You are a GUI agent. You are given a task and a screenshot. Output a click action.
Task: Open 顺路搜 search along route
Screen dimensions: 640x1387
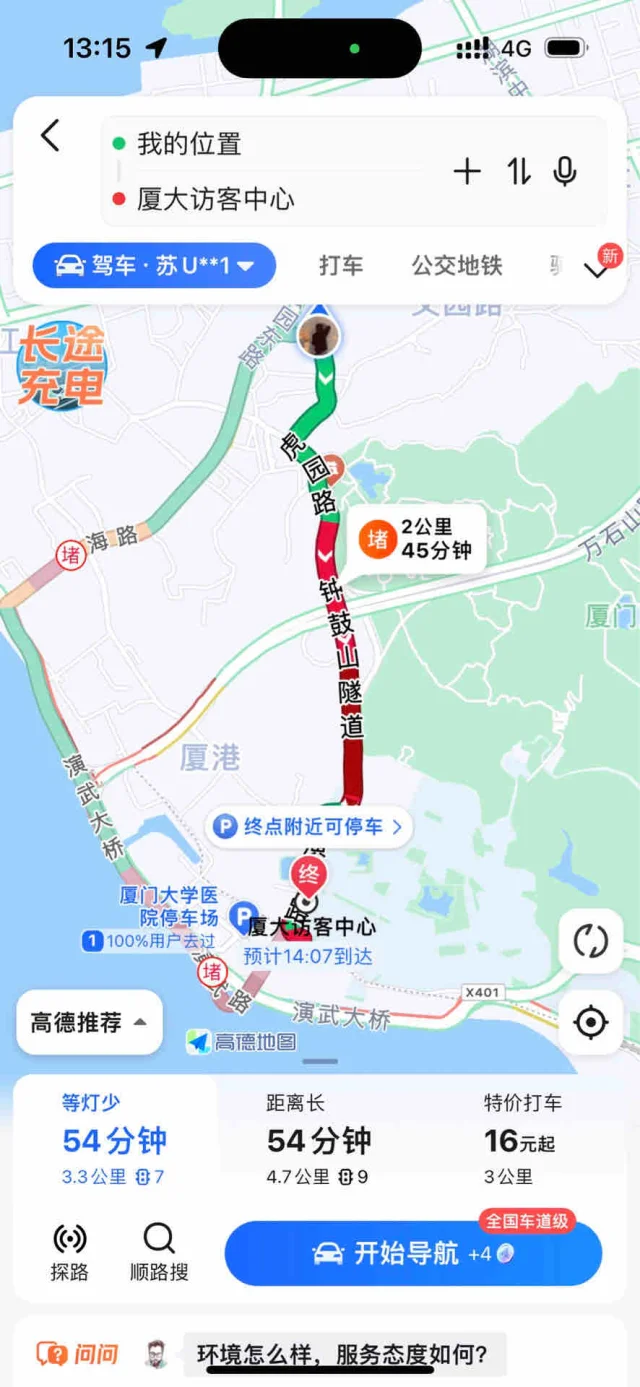coord(159,1251)
